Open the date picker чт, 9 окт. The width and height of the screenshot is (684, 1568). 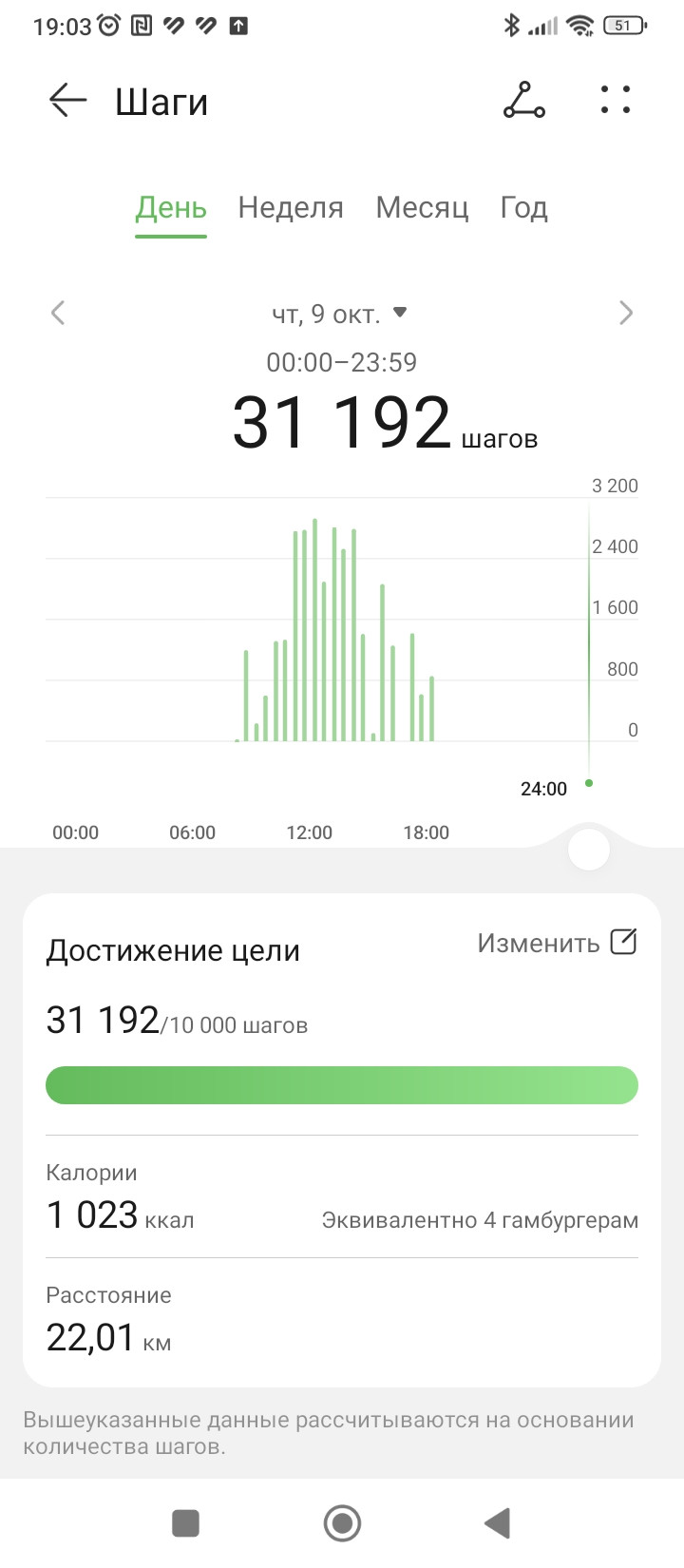[340, 314]
